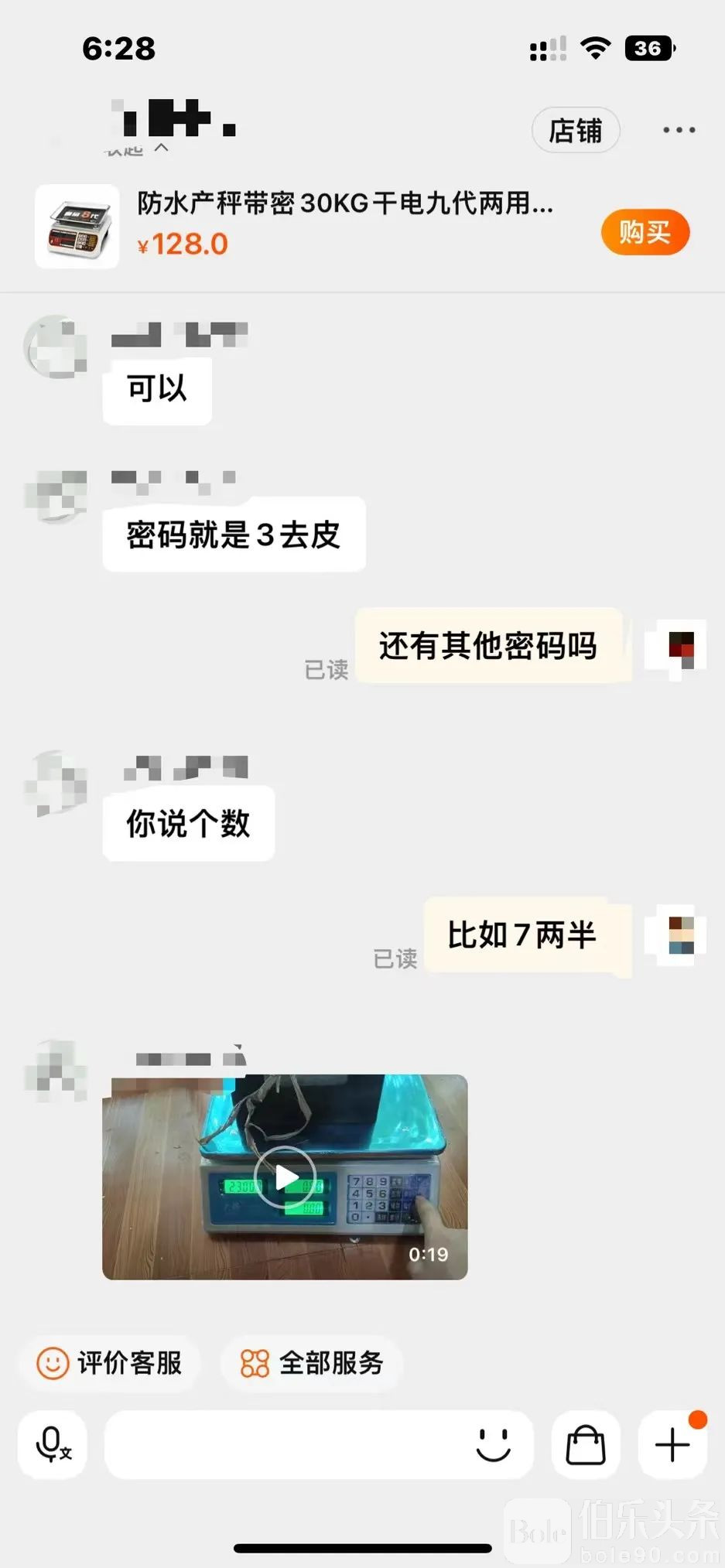Open the 店铺 store page
Screen dimensions: 725x1568
(576, 131)
